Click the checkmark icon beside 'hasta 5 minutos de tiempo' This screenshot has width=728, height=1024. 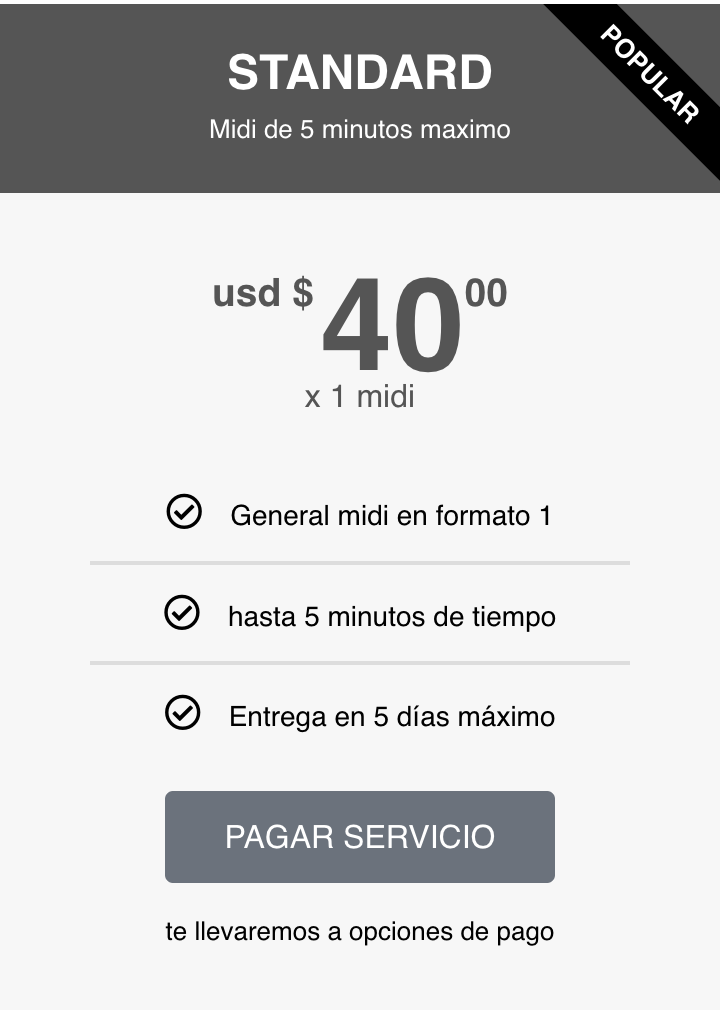[x=183, y=615]
